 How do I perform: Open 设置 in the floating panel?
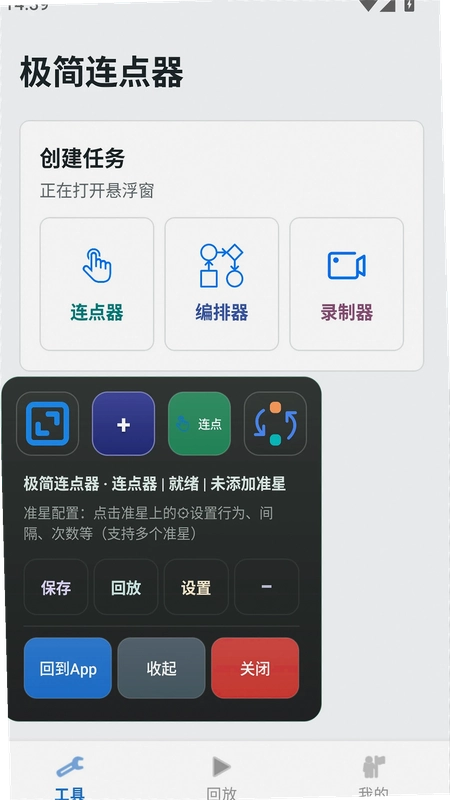196,587
